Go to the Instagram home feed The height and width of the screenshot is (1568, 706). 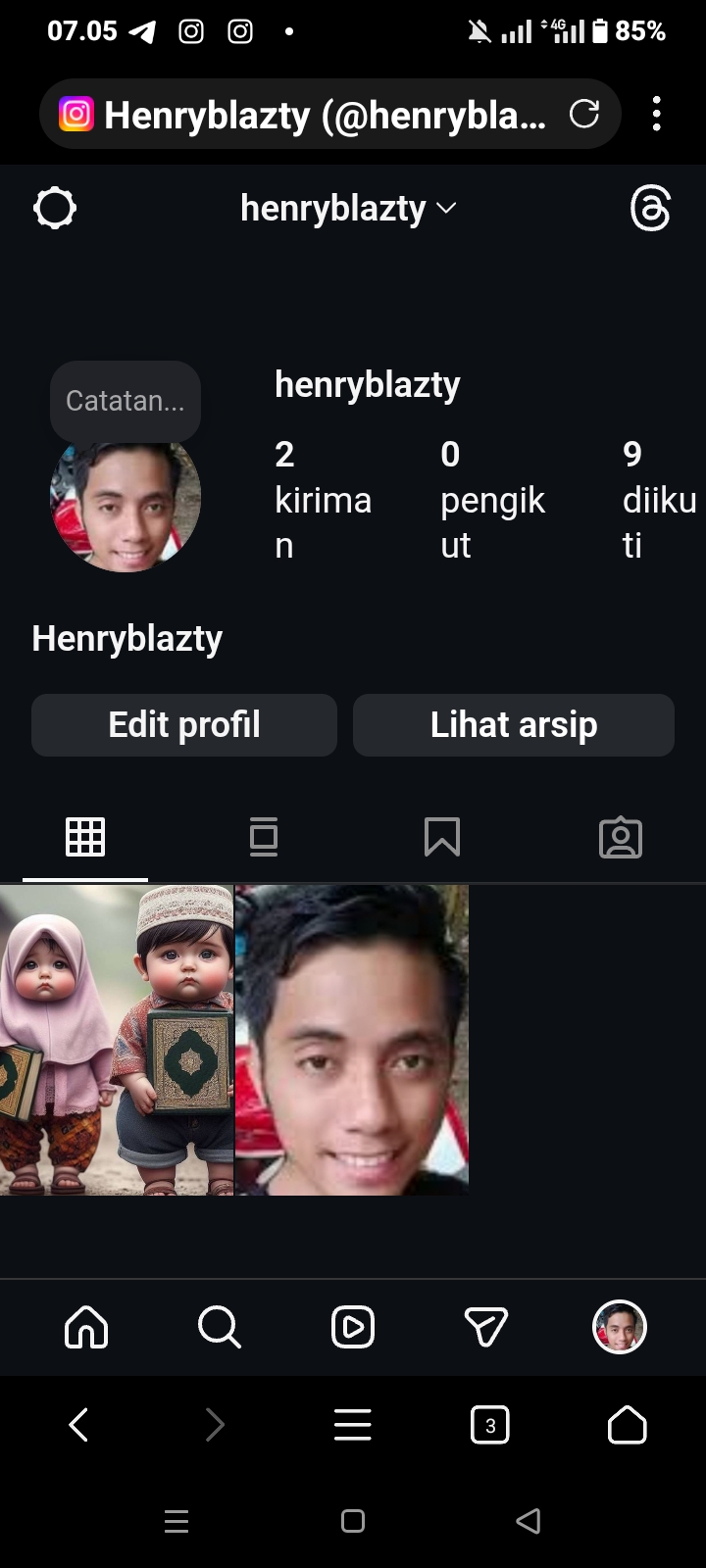[x=86, y=1328]
